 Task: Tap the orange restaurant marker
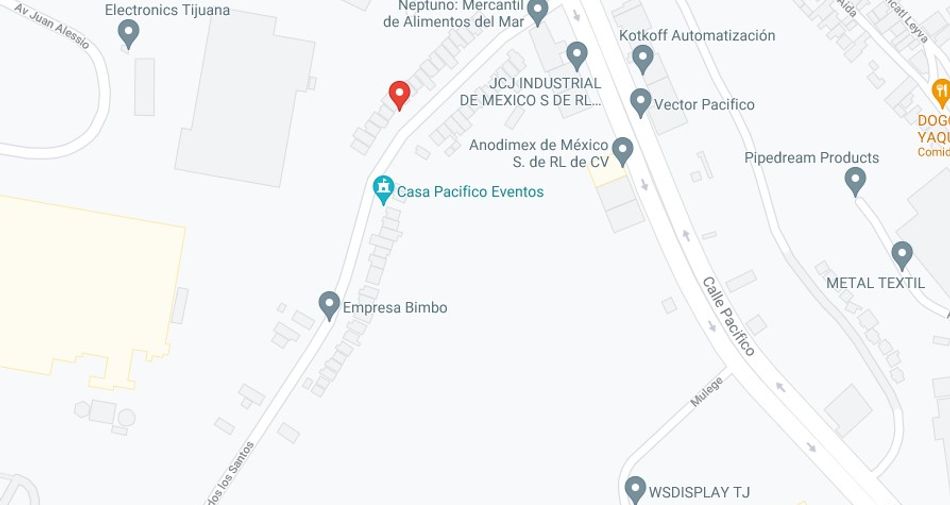(940, 93)
